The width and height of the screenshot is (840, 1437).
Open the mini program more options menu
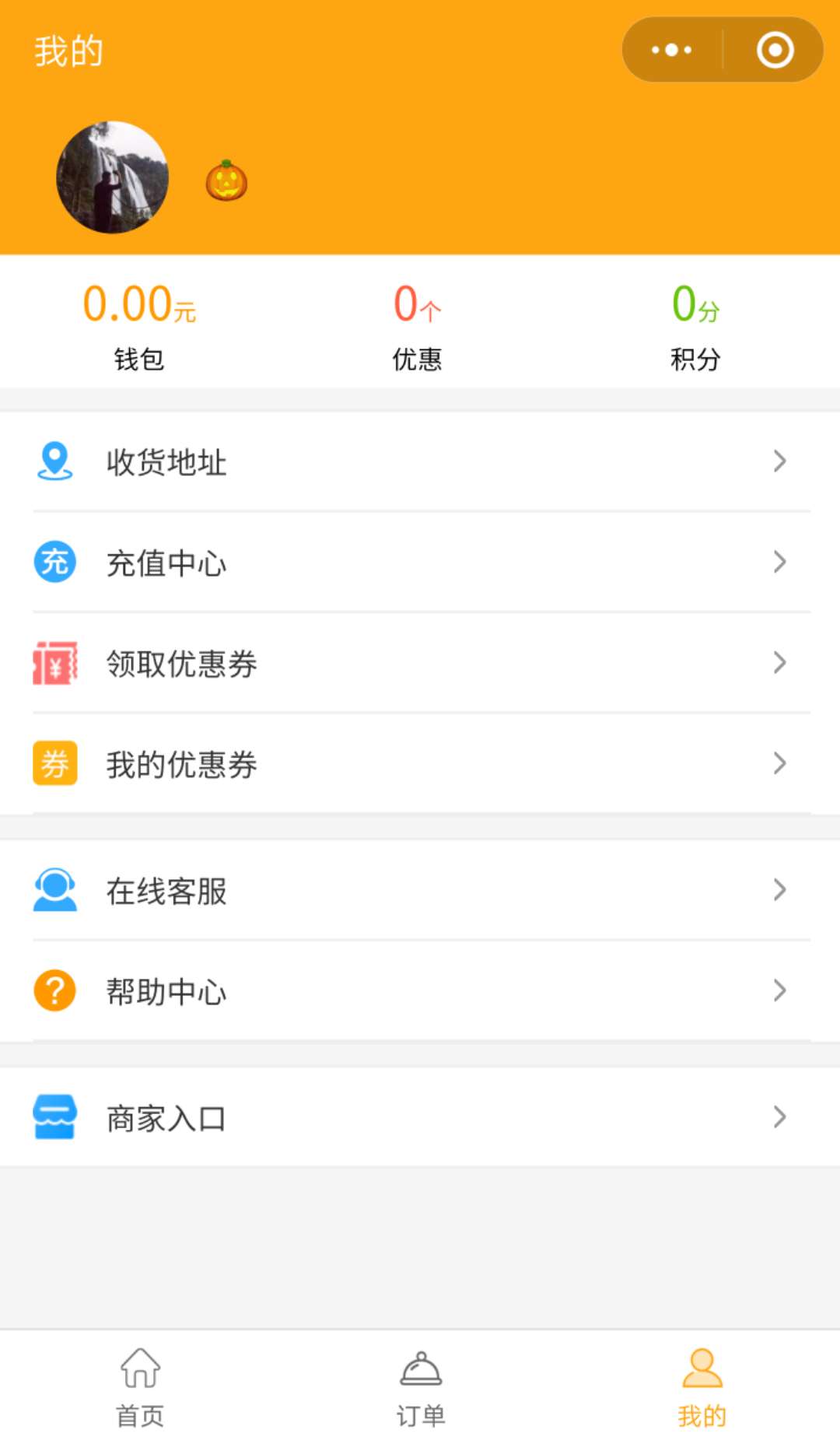pos(672,51)
